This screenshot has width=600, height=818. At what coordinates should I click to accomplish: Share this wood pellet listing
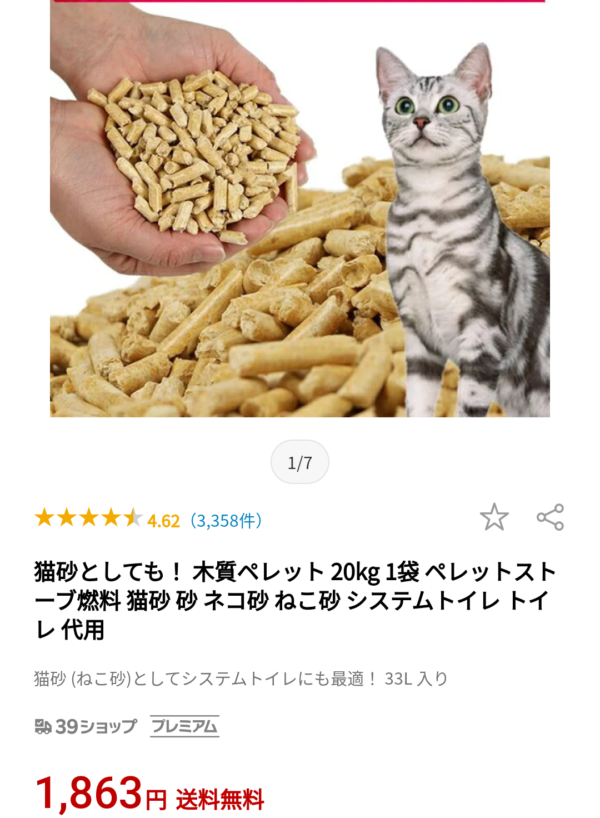tap(550, 517)
